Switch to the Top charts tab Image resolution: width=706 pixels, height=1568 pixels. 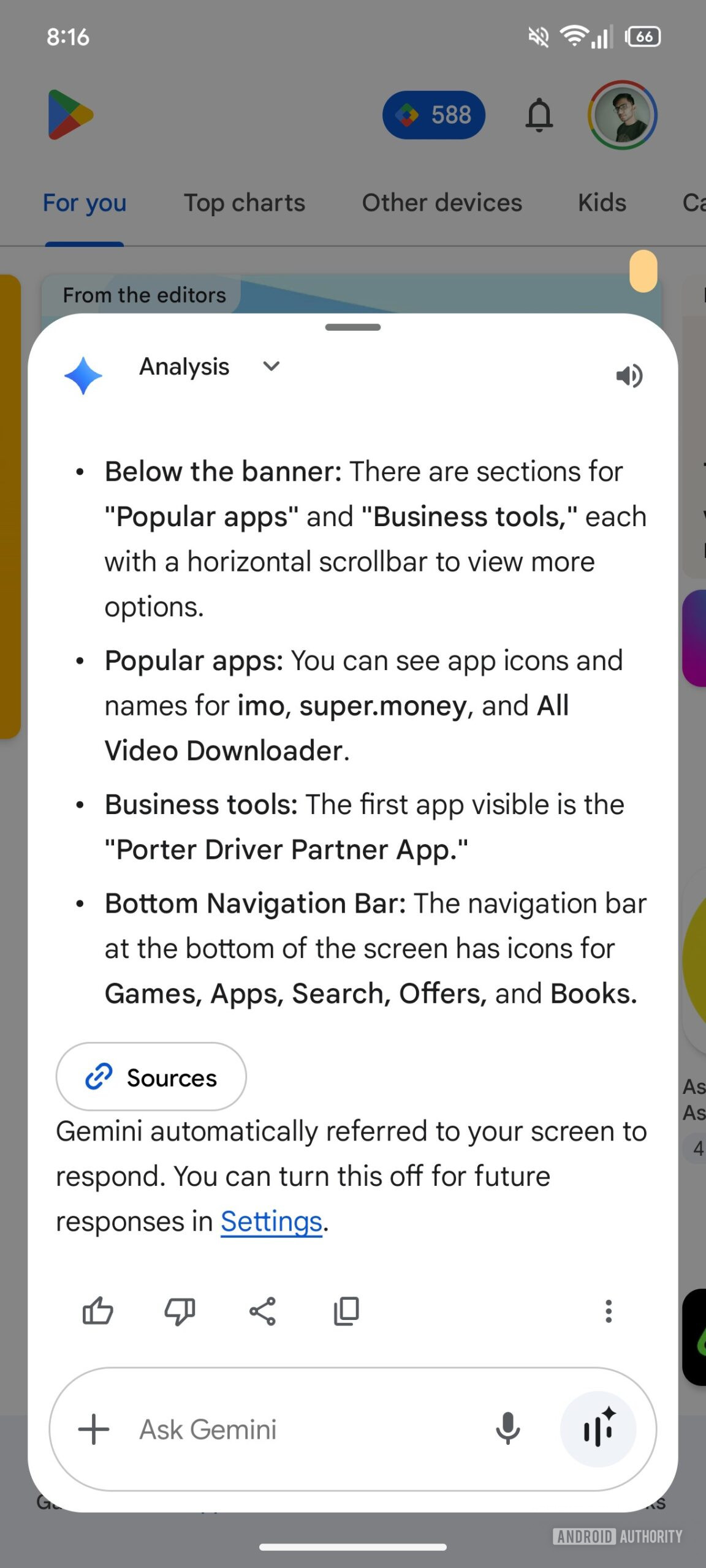point(245,203)
